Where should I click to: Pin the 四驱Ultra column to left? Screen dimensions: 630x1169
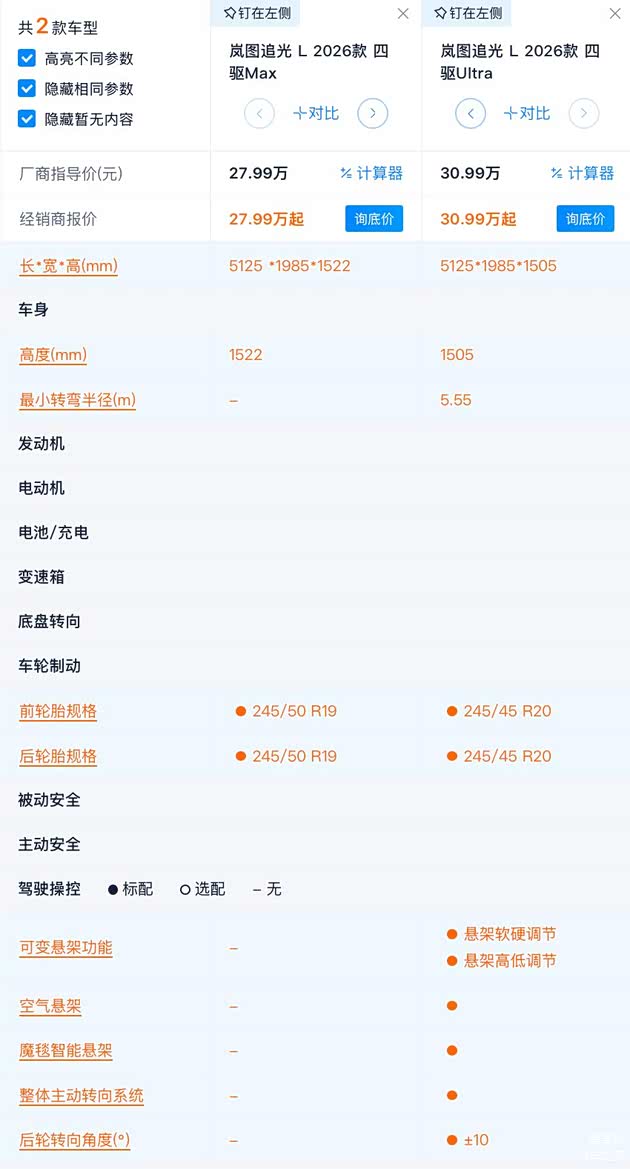click(x=467, y=13)
